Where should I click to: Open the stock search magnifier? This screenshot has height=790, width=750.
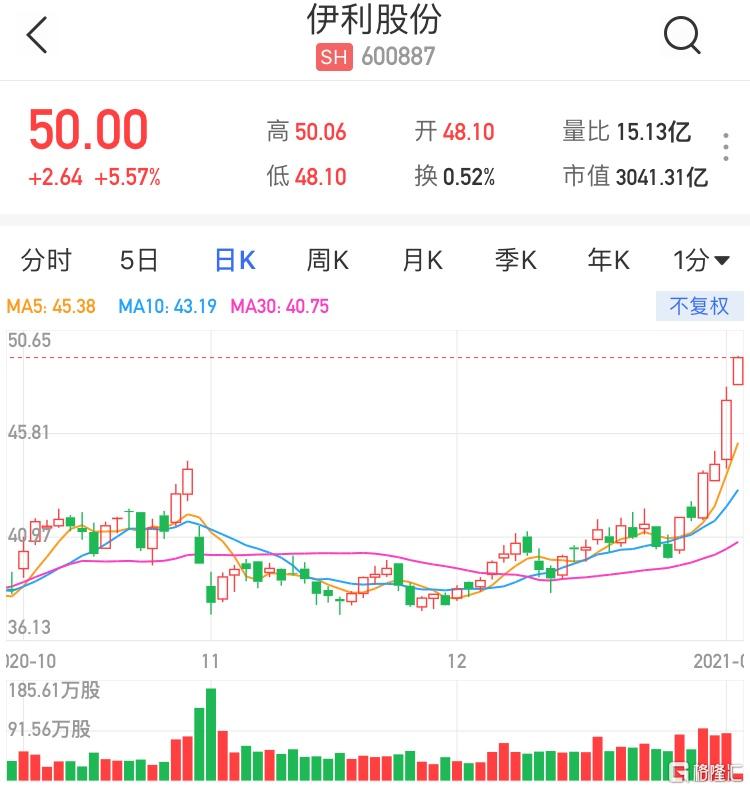pyautogui.click(x=682, y=36)
